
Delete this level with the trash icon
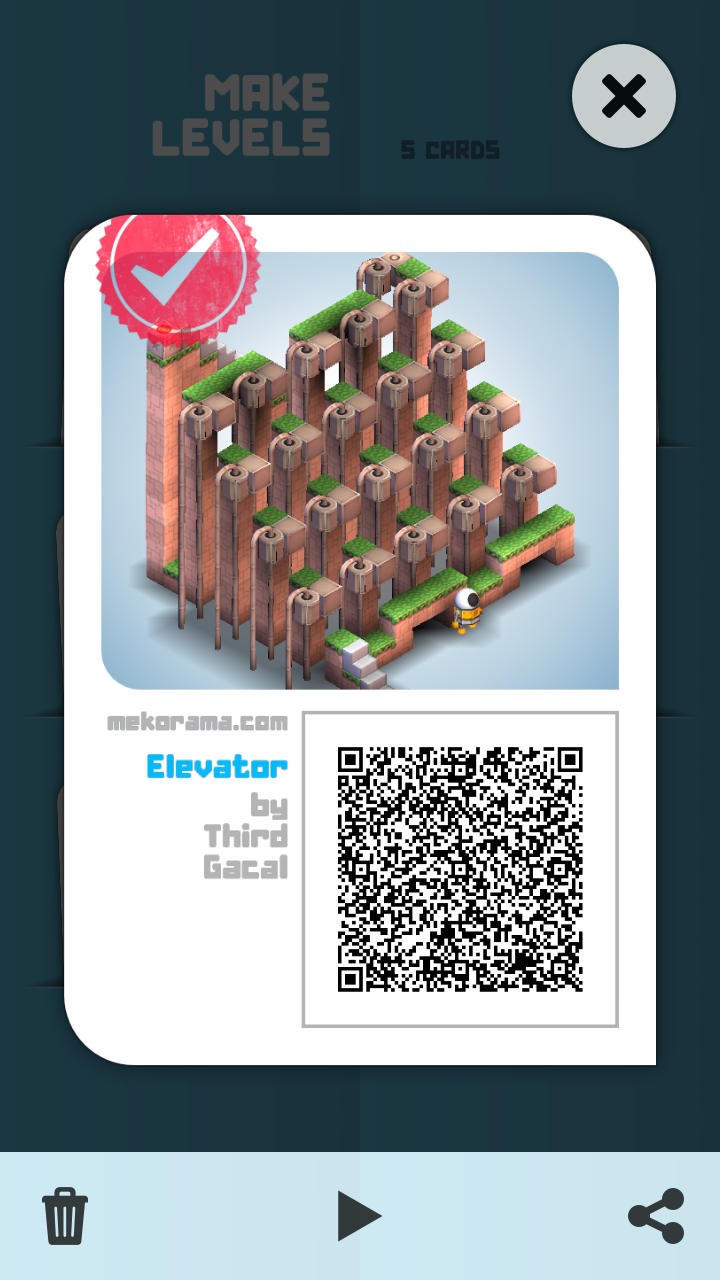point(65,1216)
